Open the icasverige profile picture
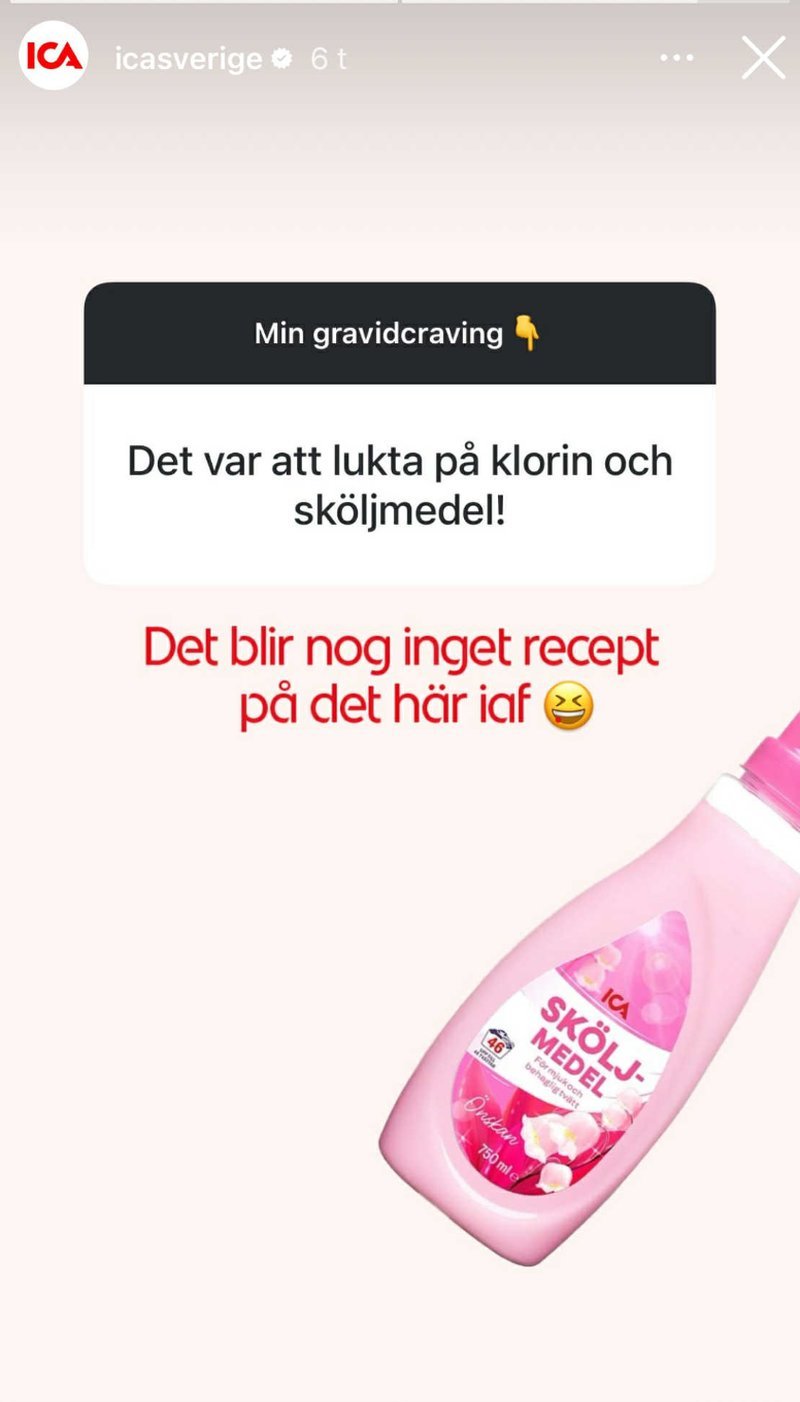800x1402 pixels. [x=53, y=56]
